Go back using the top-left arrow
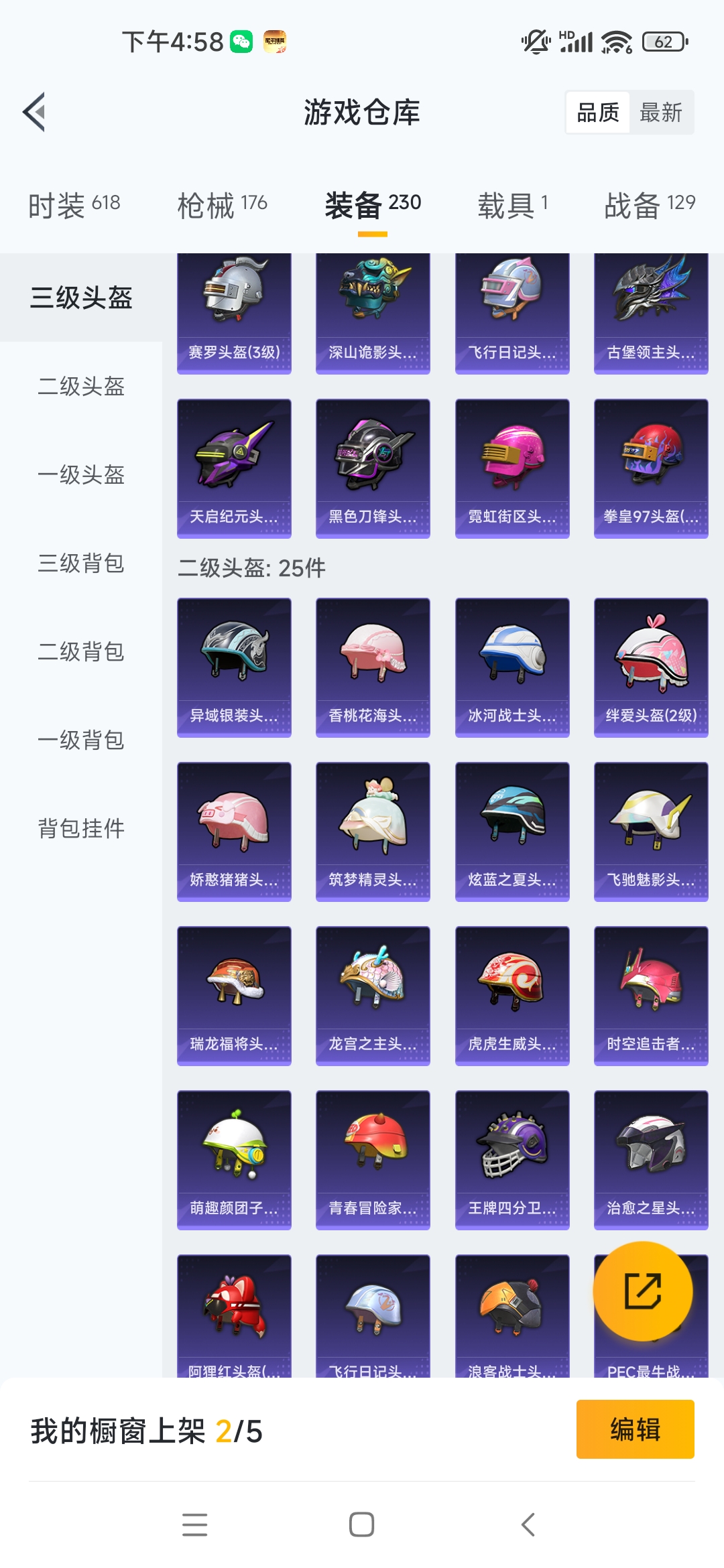This screenshot has width=724, height=1568. [35, 112]
